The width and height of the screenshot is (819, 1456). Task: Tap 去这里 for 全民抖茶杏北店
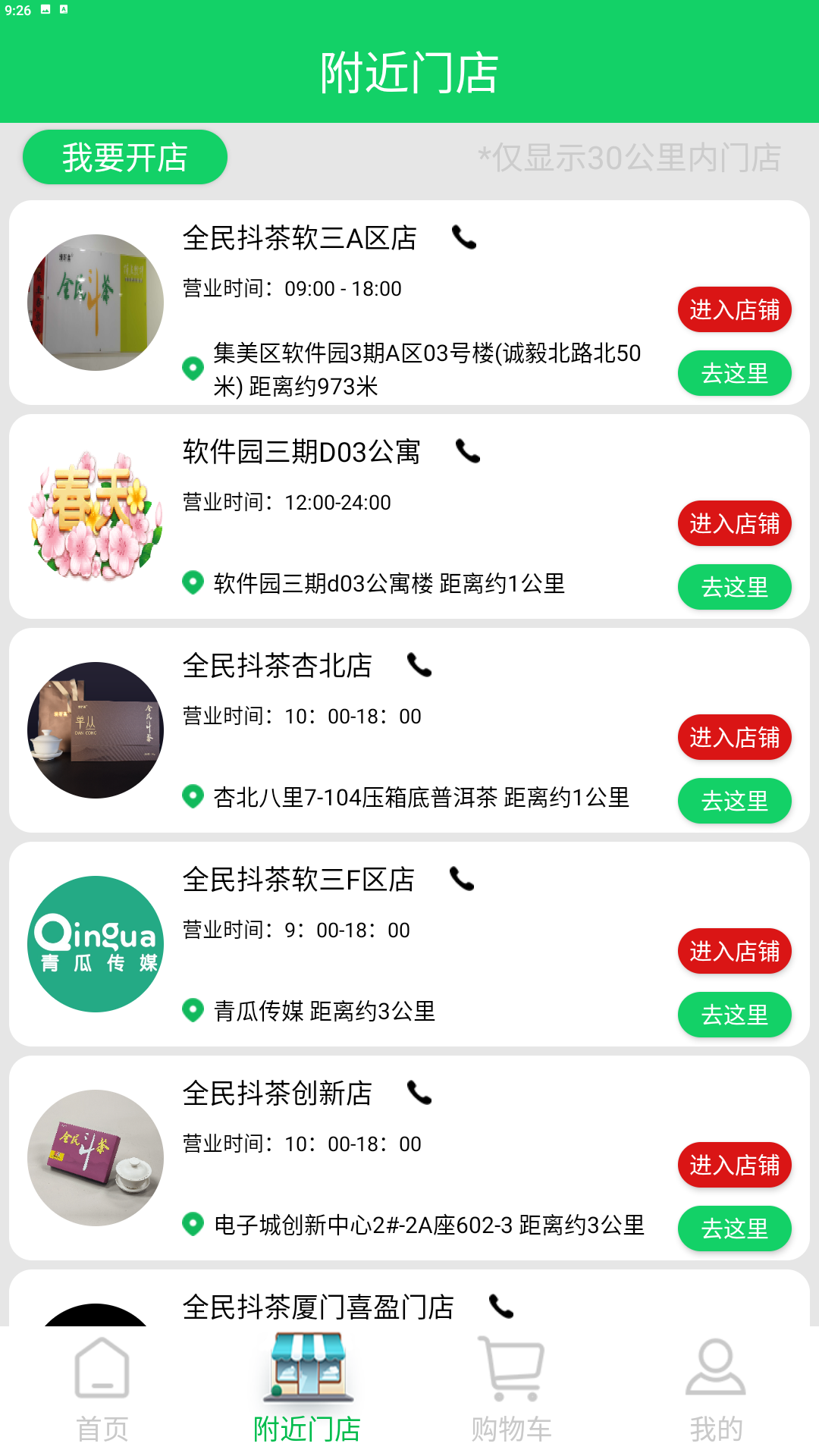(x=734, y=801)
